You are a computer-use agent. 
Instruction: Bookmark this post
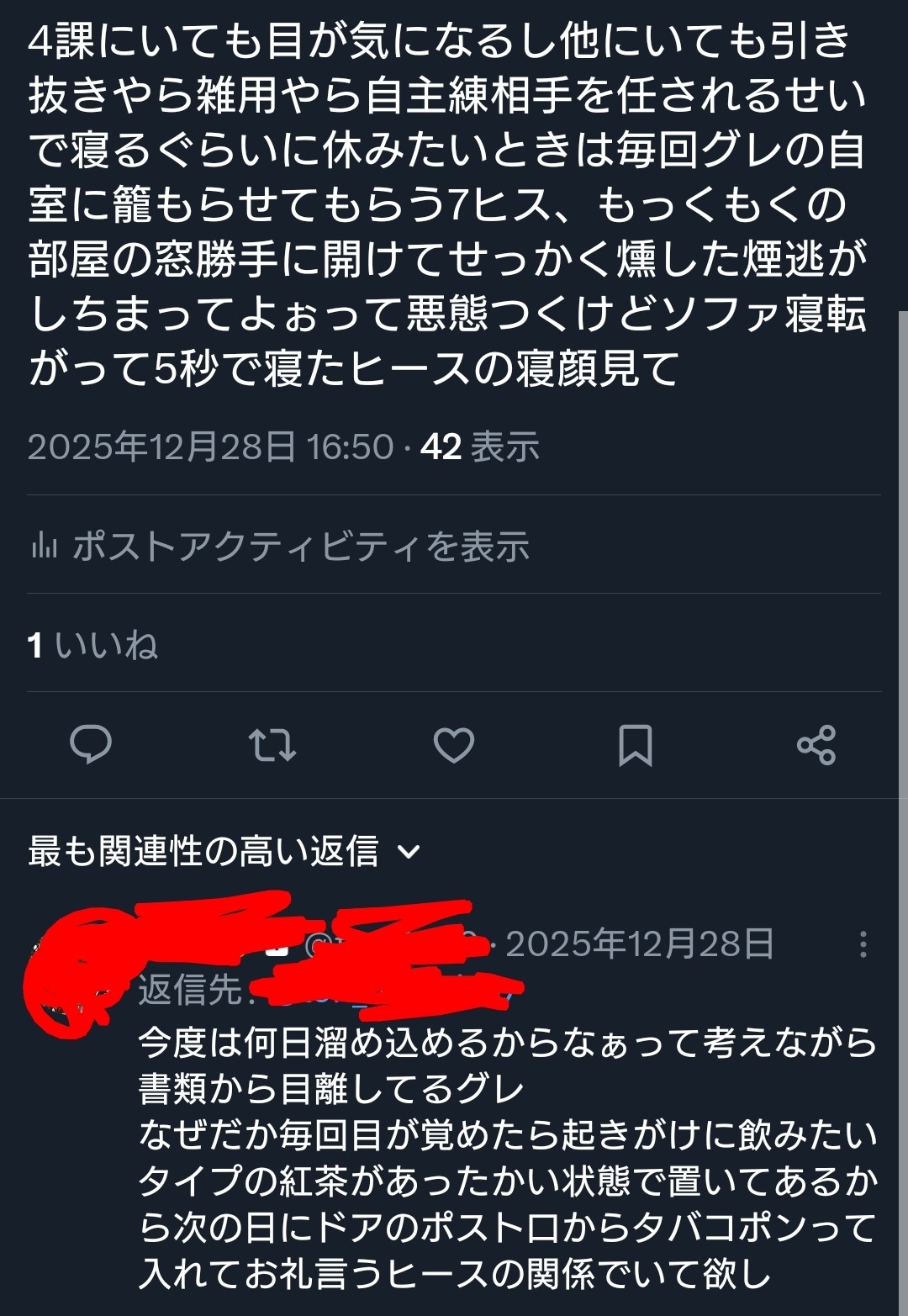coord(636,745)
